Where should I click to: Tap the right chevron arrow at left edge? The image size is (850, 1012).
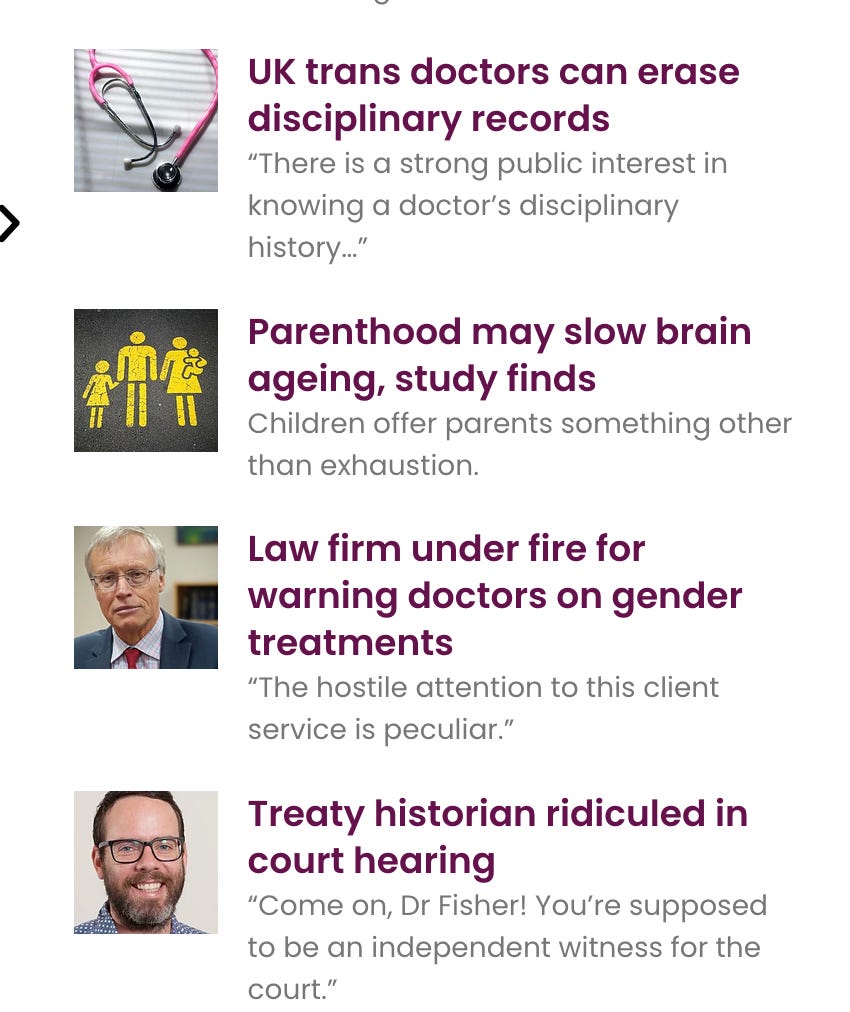pyautogui.click(x=9, y=224)
